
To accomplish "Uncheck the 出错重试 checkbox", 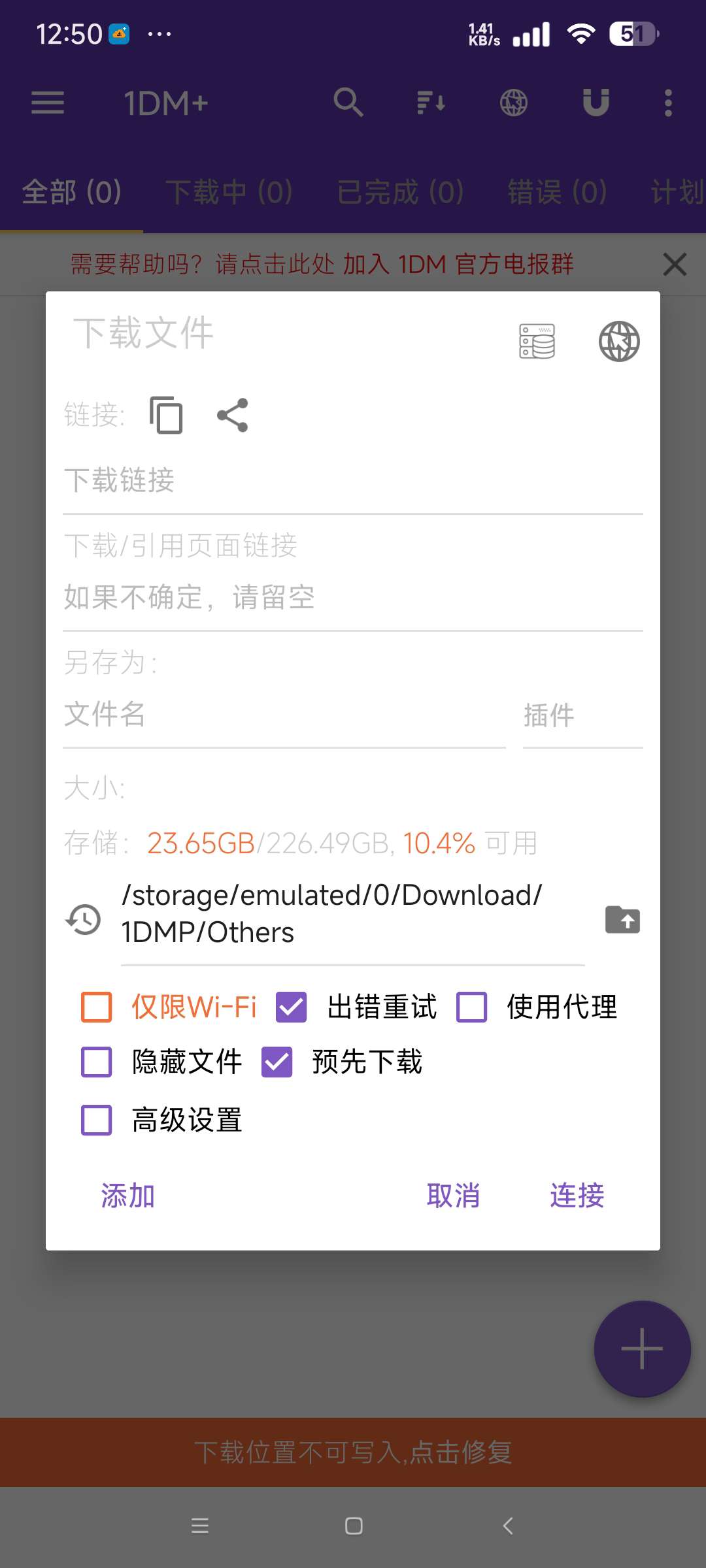I will click(292, 1007).
